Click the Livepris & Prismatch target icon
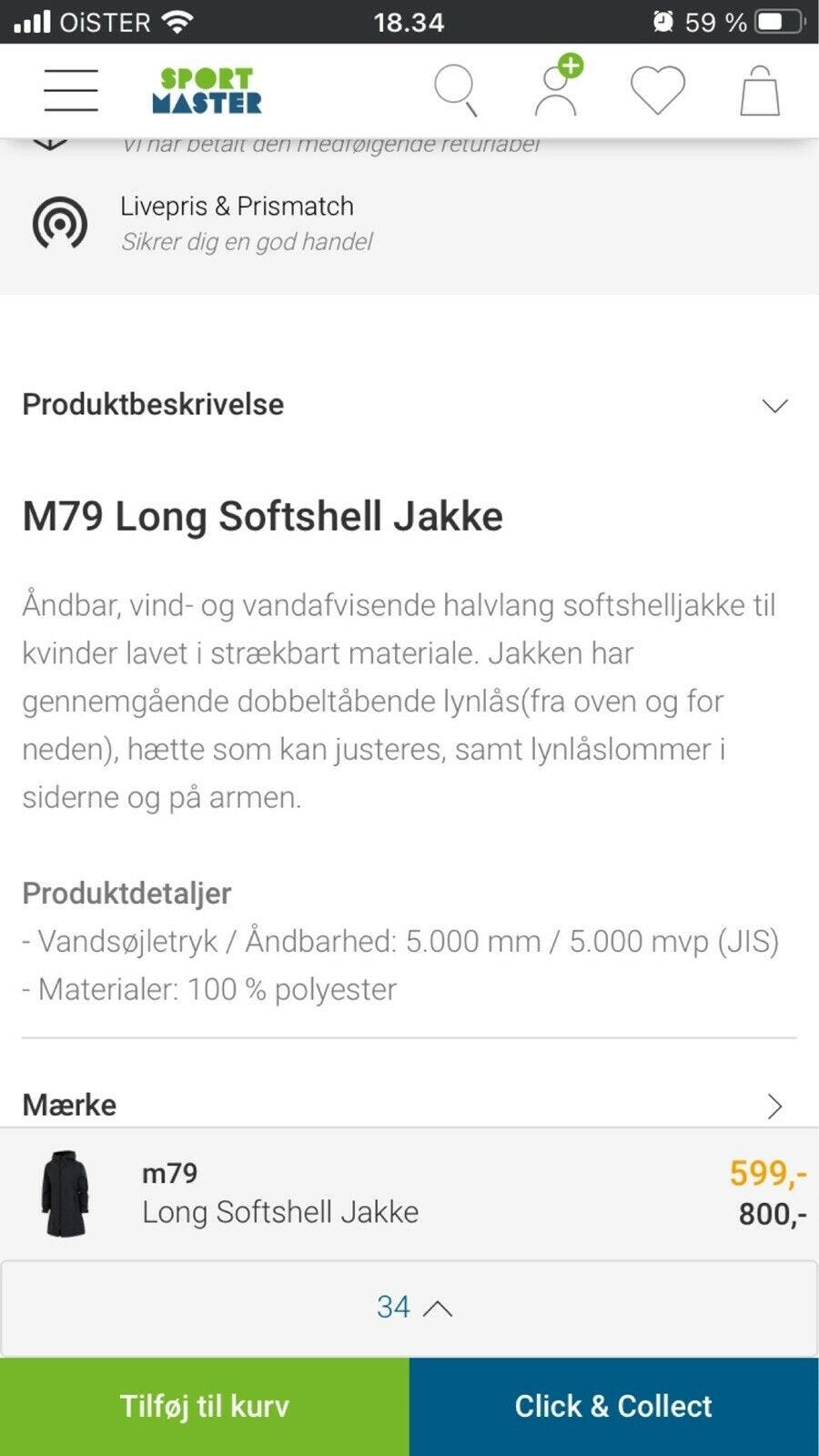 (60, 223)
